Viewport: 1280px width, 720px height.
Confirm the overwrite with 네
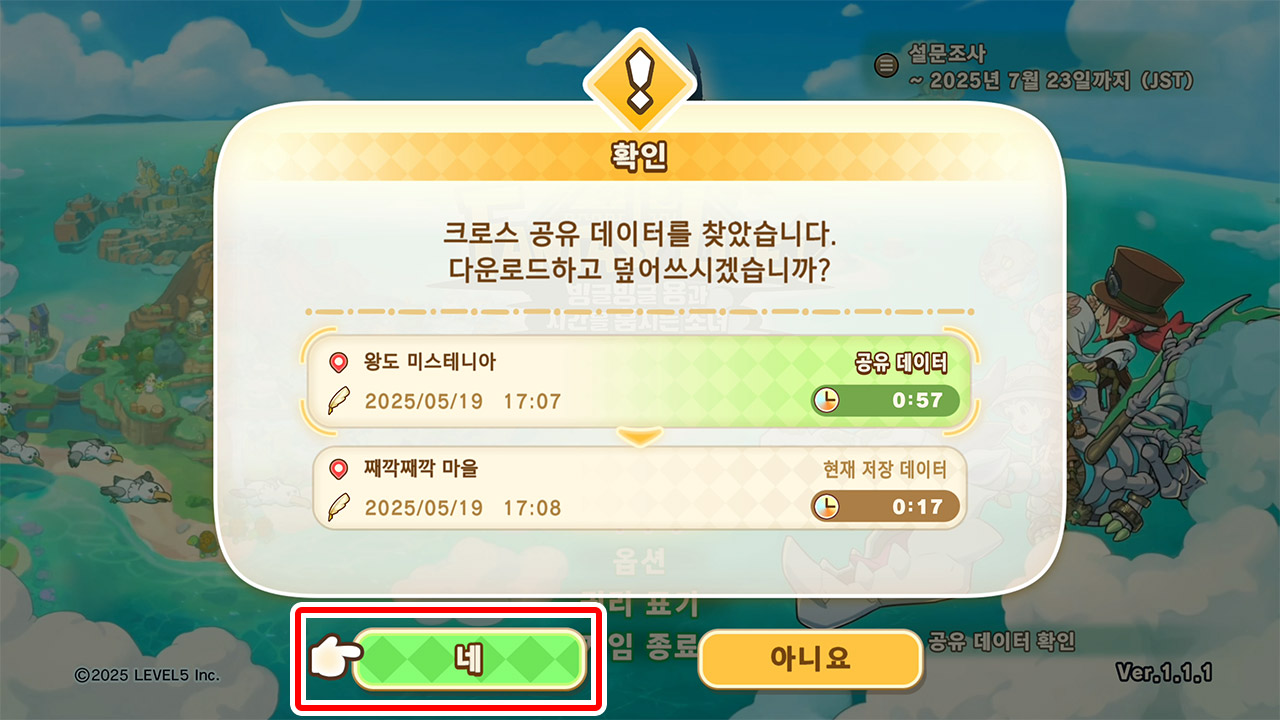tap(468, 659)
